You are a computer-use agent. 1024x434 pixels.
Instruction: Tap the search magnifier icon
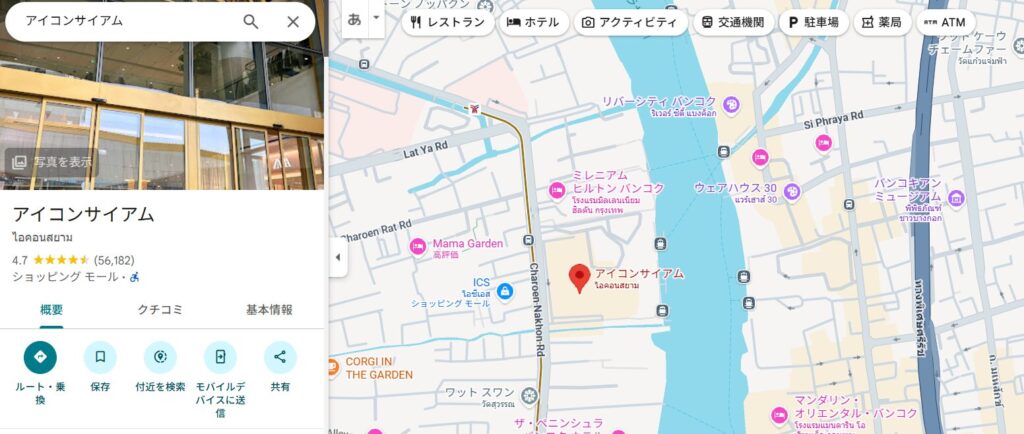(251, 21)
